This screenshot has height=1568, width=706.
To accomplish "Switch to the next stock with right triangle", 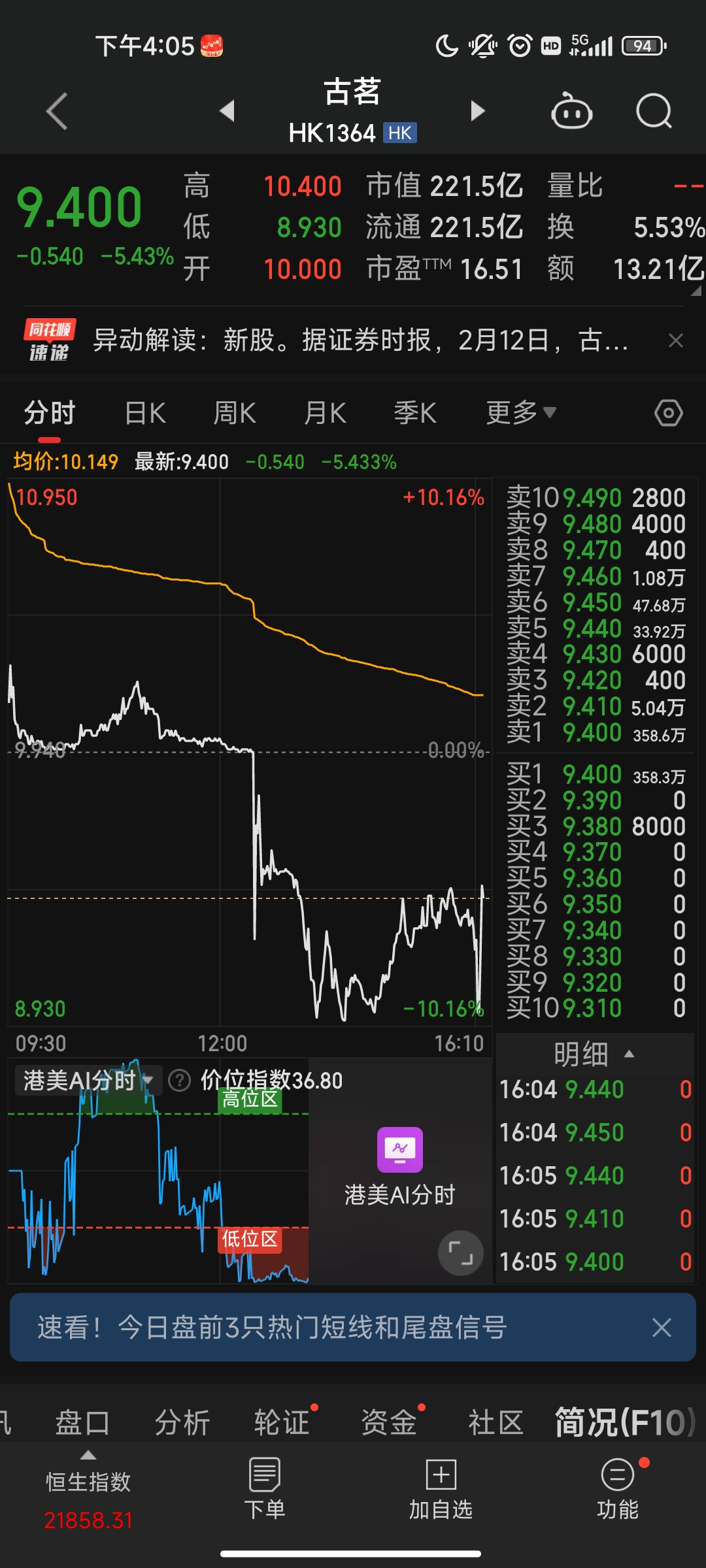I will [478, 110].
